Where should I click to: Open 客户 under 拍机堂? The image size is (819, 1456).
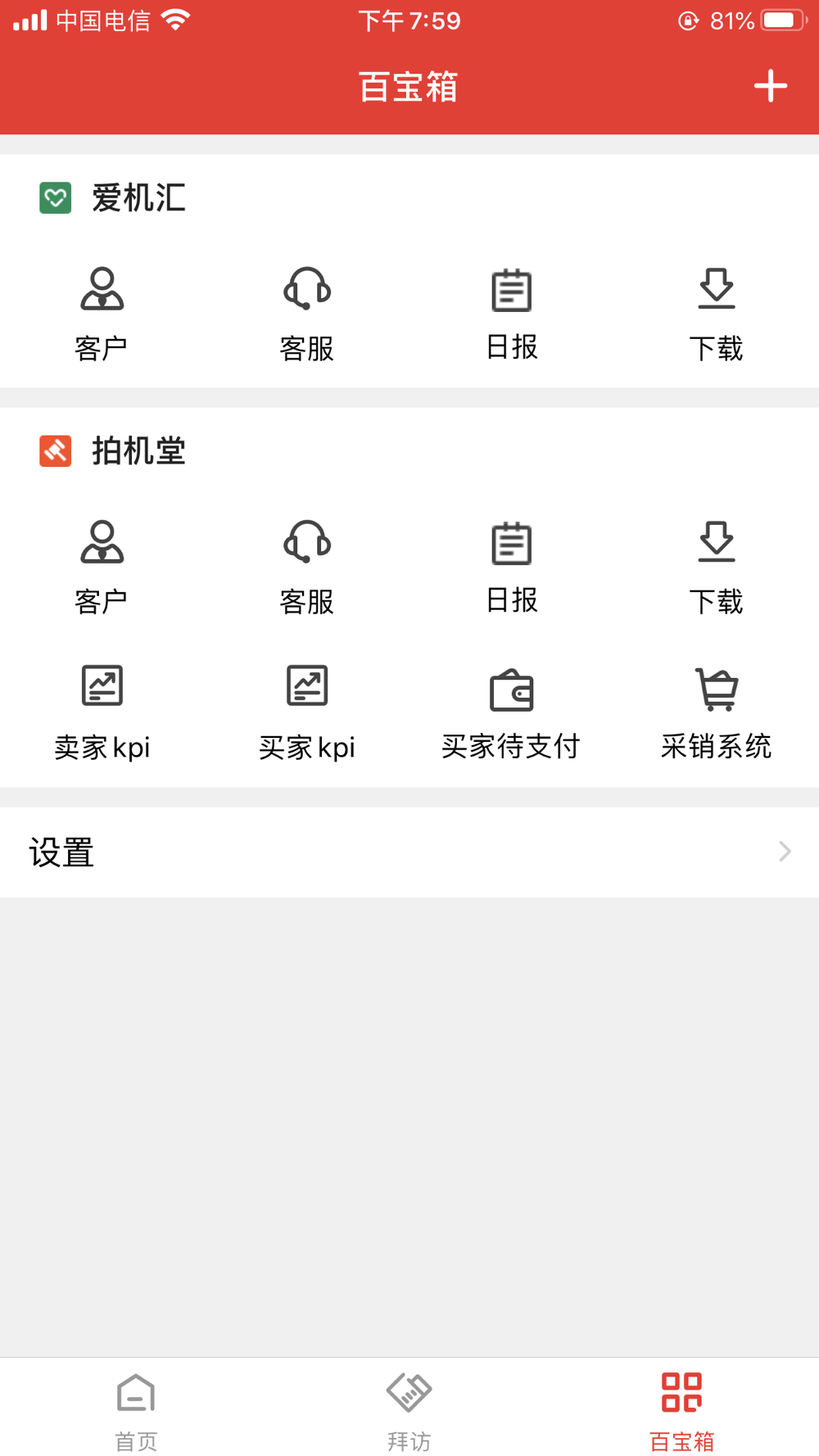pos(102,565)
